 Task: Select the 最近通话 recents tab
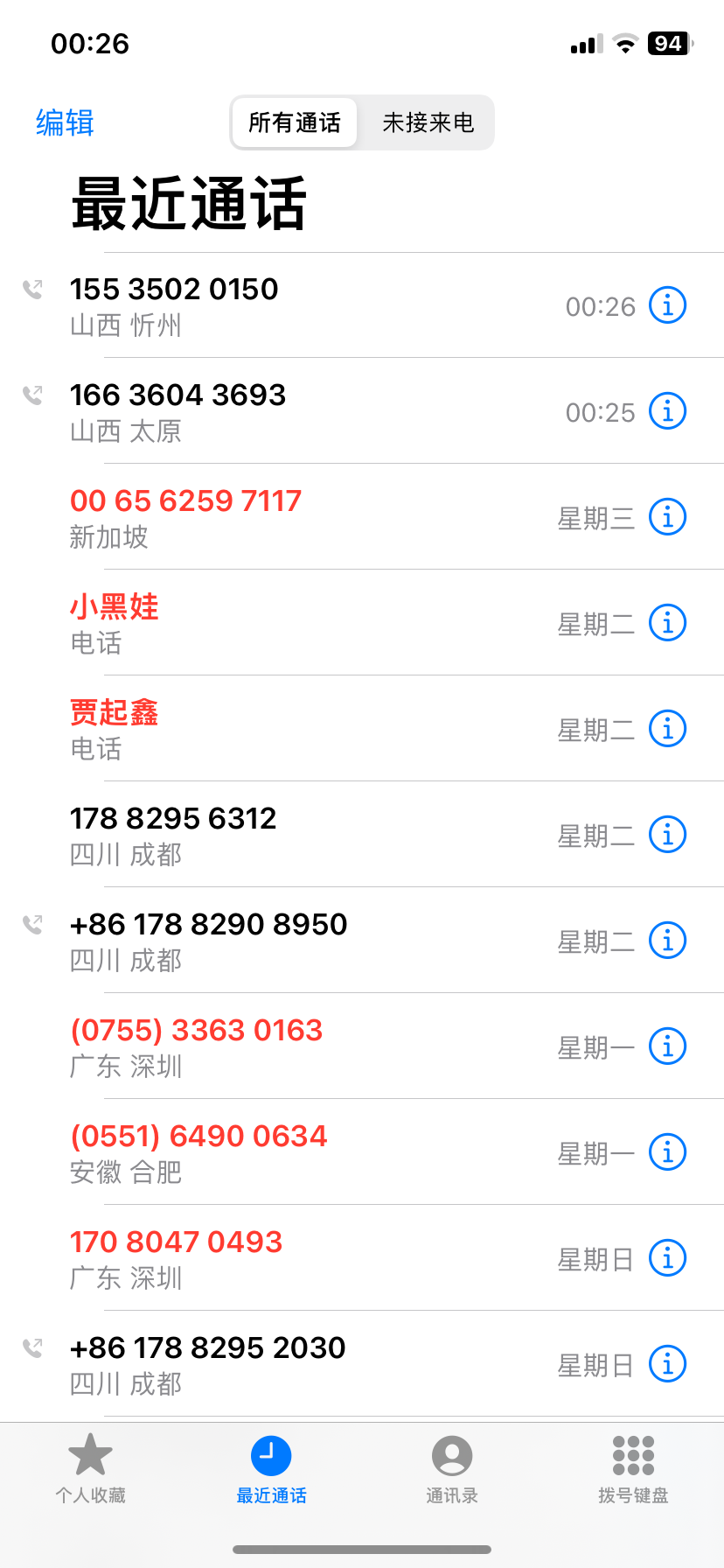pos(271,1470)
